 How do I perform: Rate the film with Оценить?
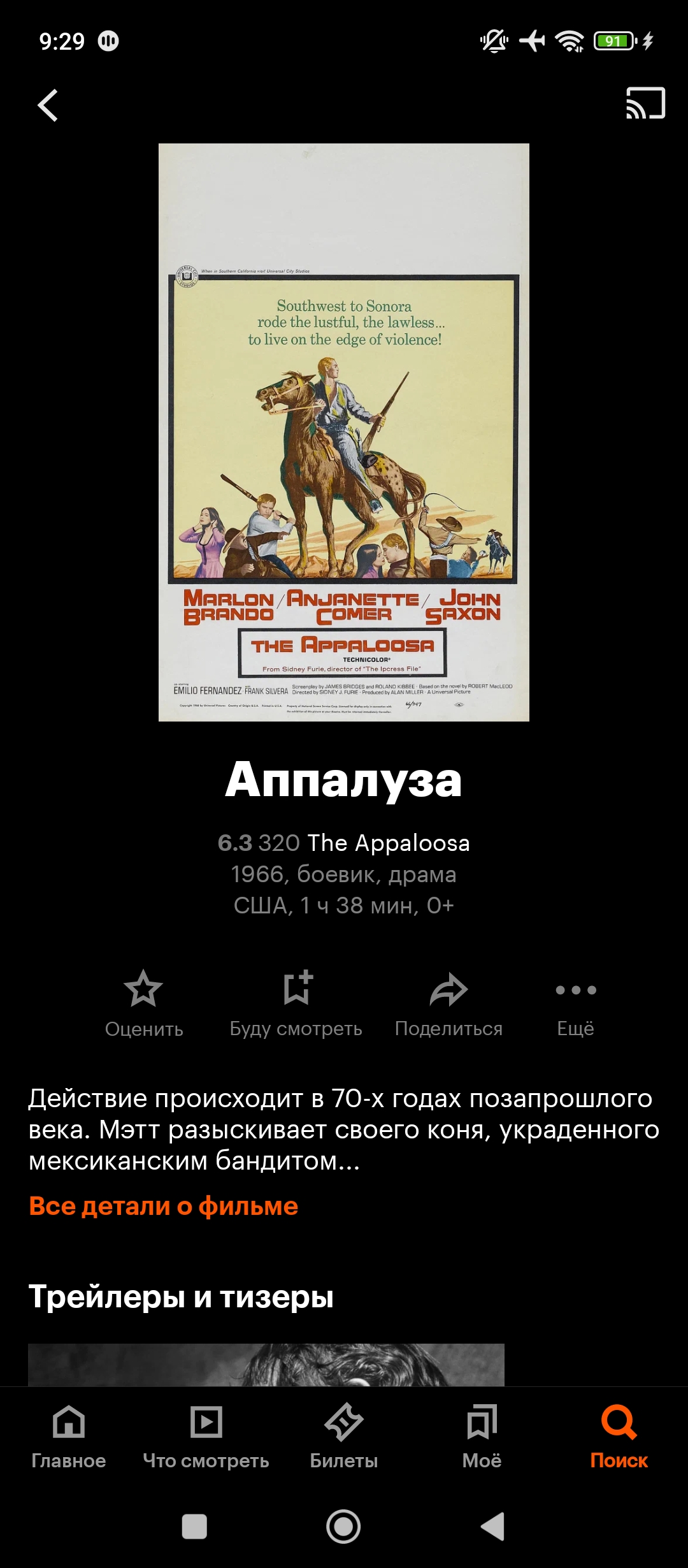click(144, 999)
